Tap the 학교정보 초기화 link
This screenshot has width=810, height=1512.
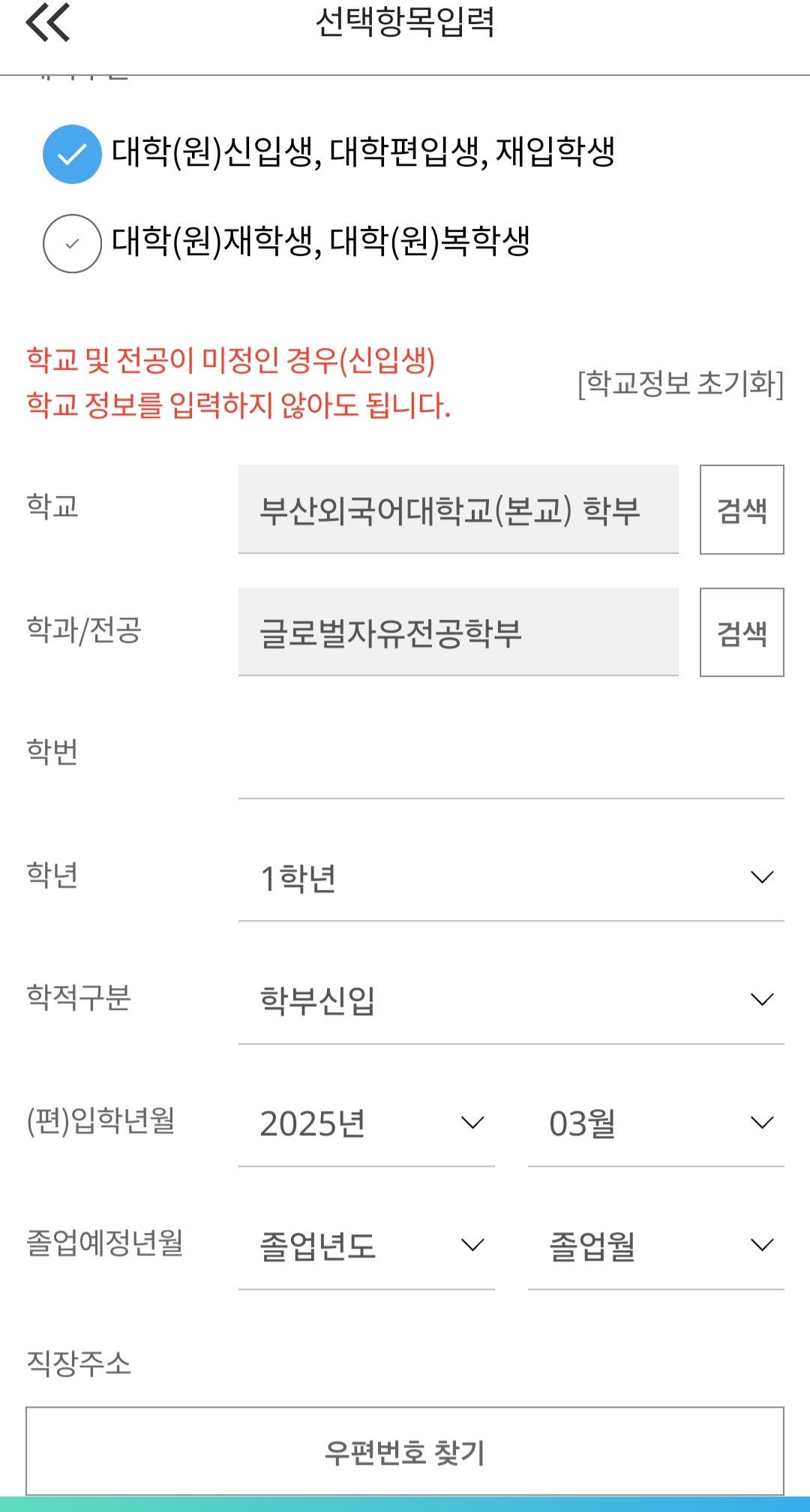click(x=680, y=383)
